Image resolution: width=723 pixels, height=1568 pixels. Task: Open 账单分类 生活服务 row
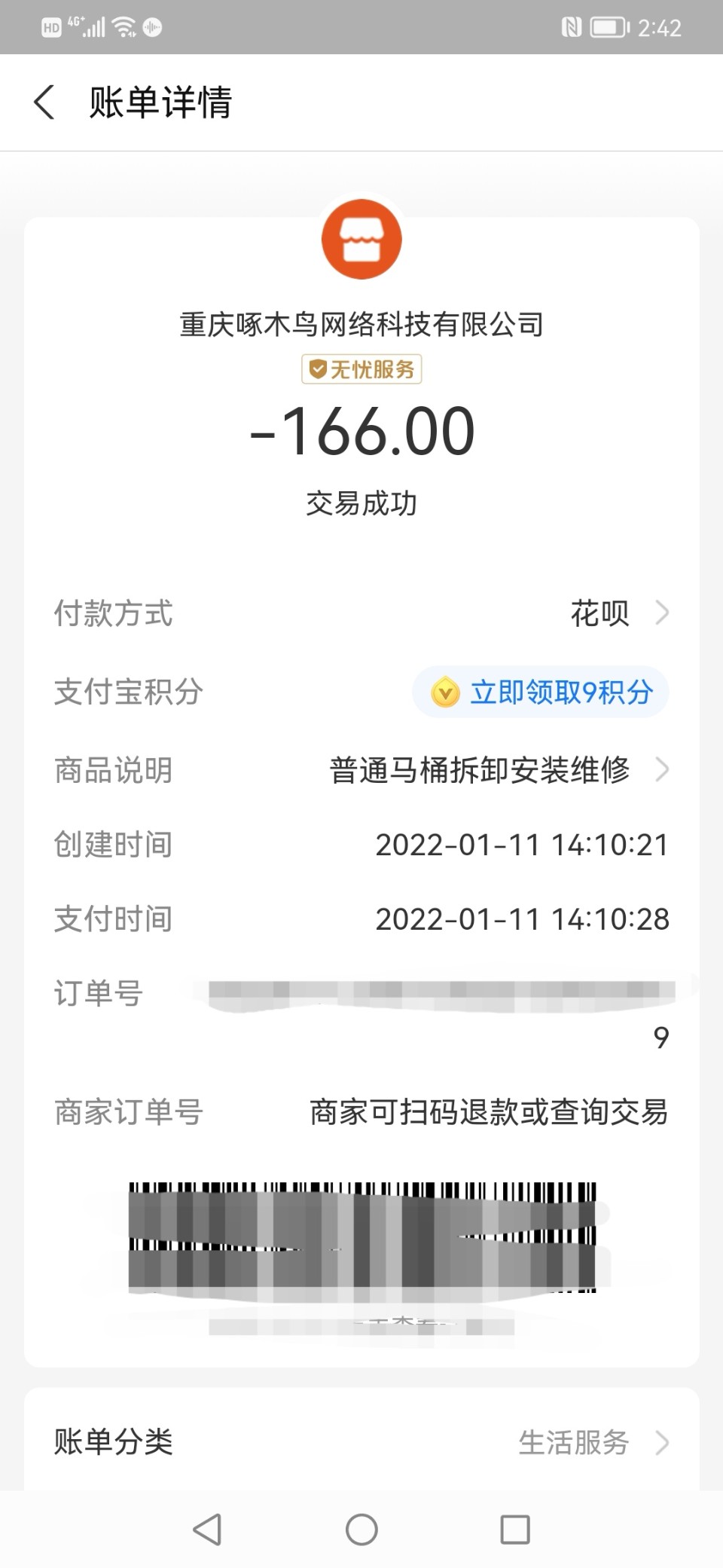361,1442
